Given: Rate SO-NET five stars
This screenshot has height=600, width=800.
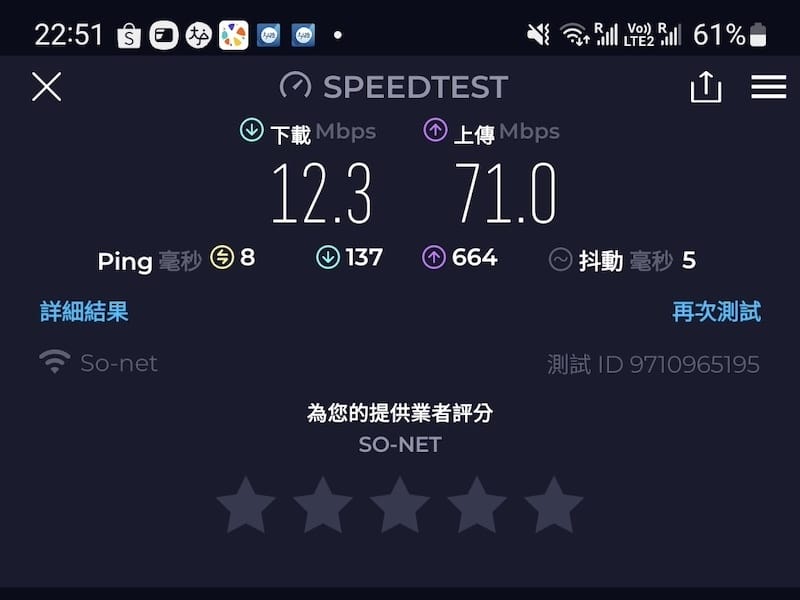Looking at the screenshot, I should tap(553, 505).
